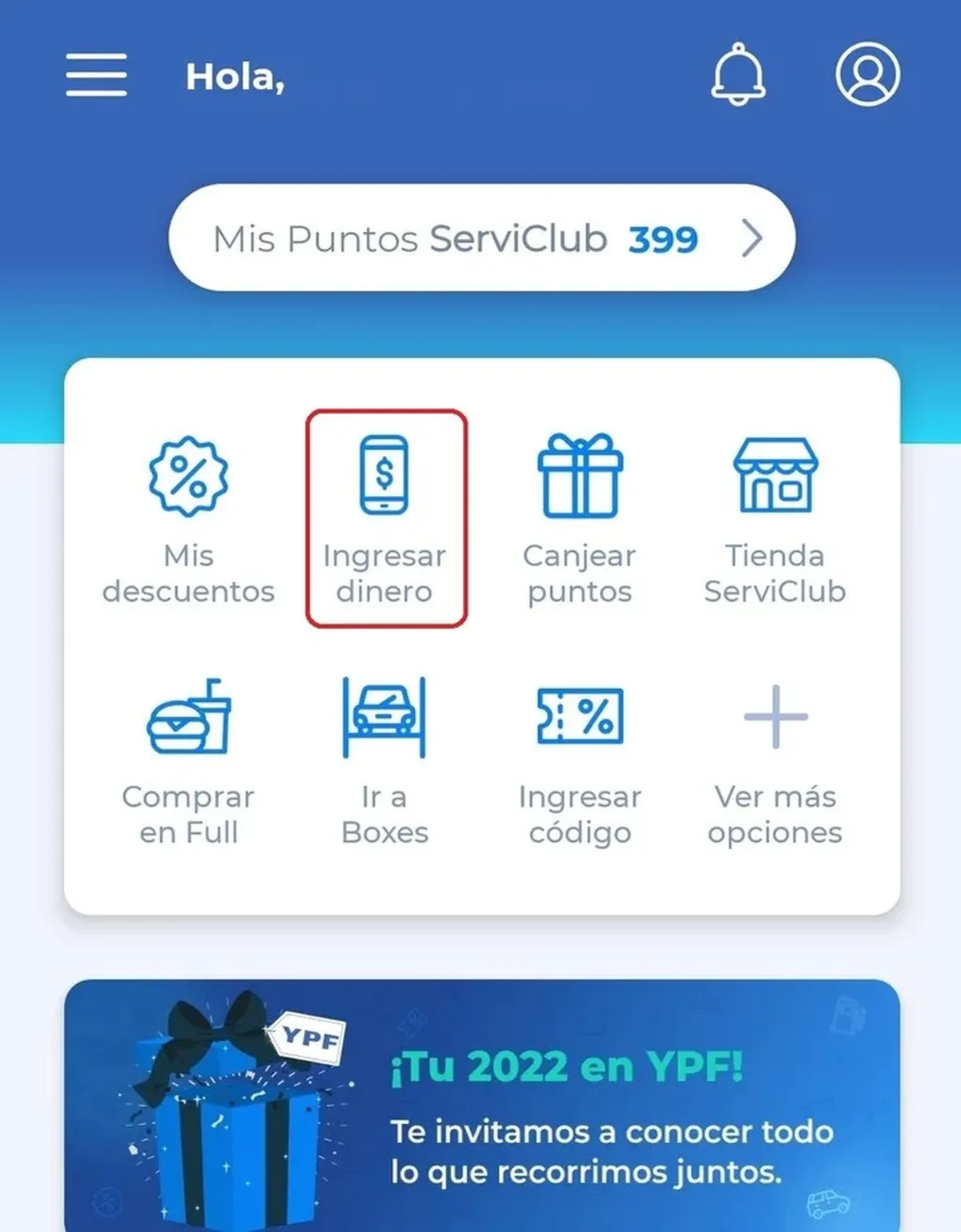Screen dimensions: 961x1232
Task: Tap Comprar en Full
Action: [188, 761]
